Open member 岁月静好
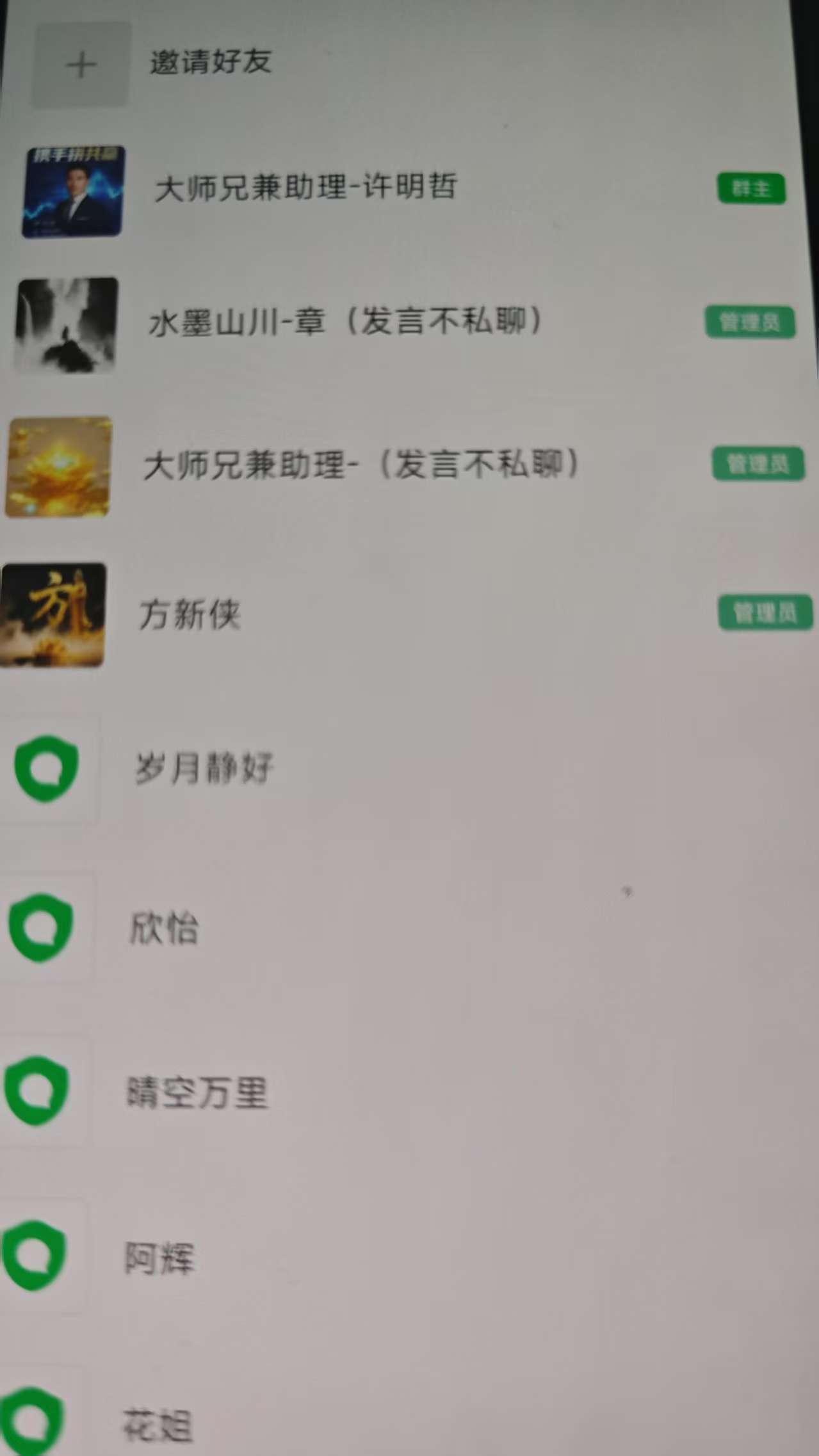The image size is (819, 1456). [204, 769]
